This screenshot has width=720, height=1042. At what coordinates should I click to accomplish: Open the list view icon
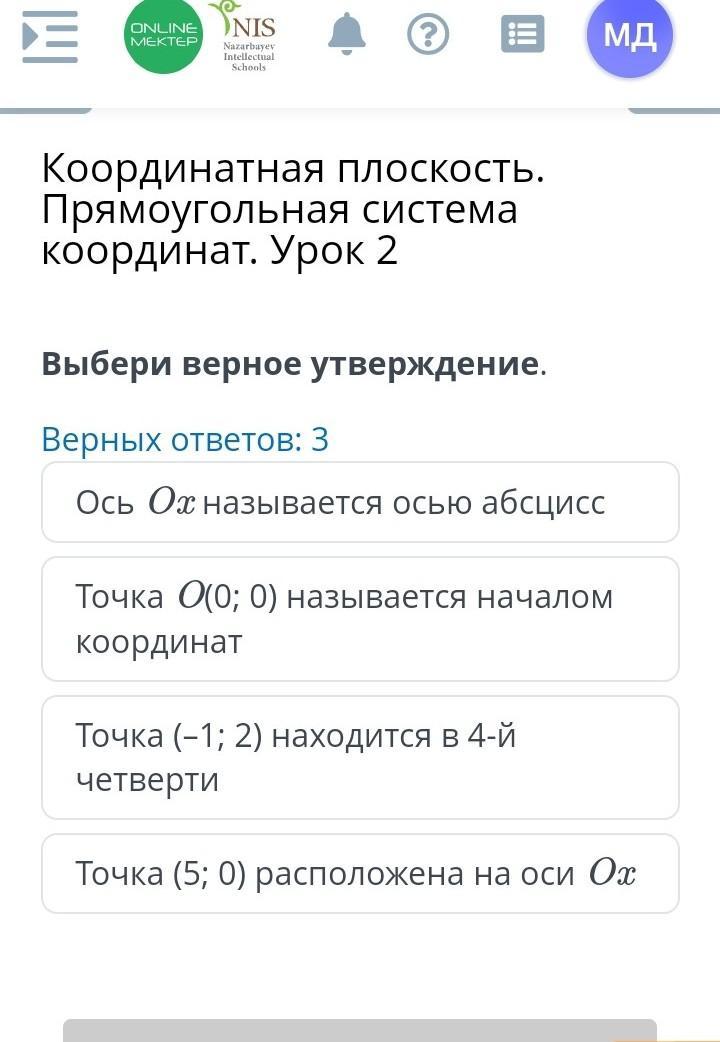pos(522,36)
